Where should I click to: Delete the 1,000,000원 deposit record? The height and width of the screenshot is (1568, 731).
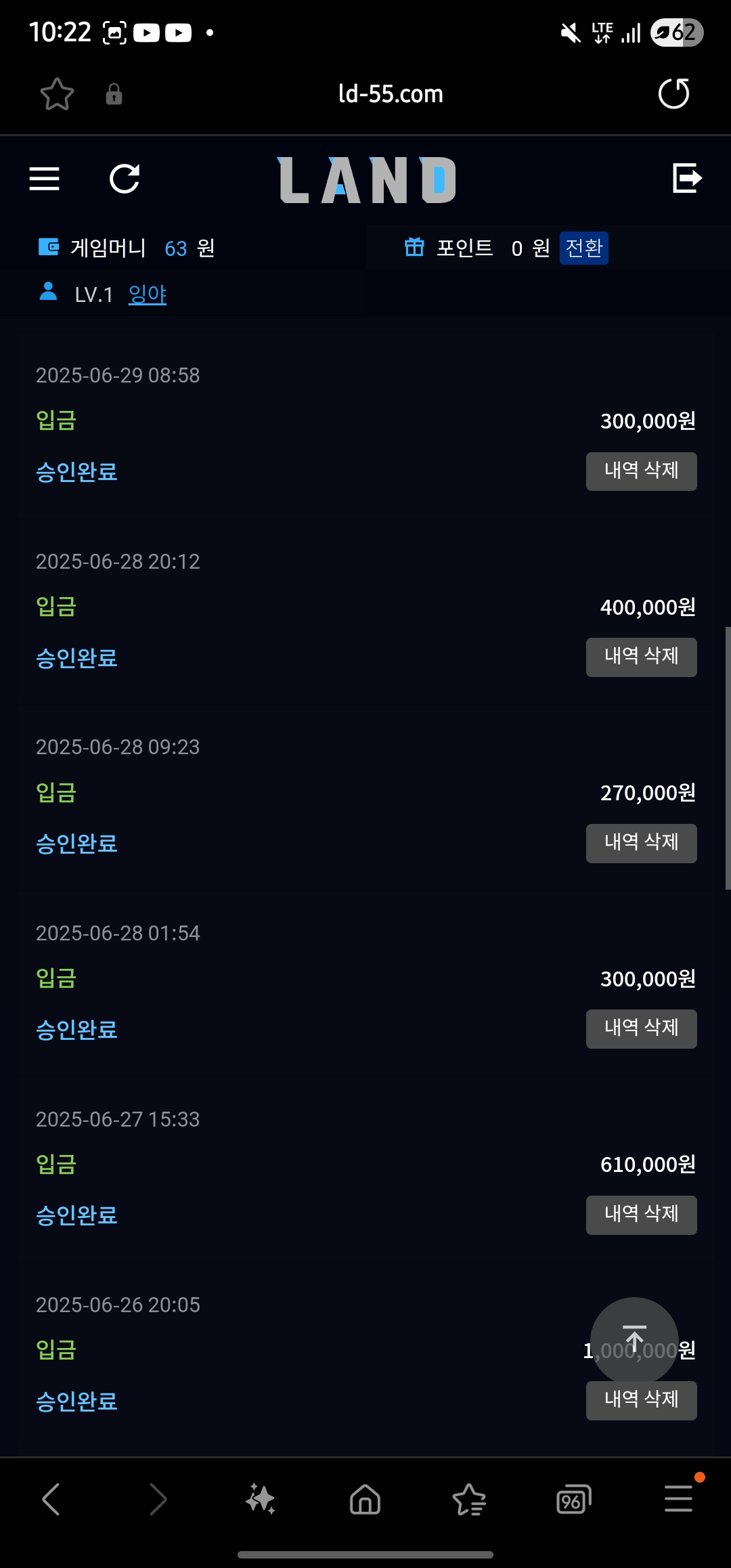pyautogui.click(x=641, y=1401)
